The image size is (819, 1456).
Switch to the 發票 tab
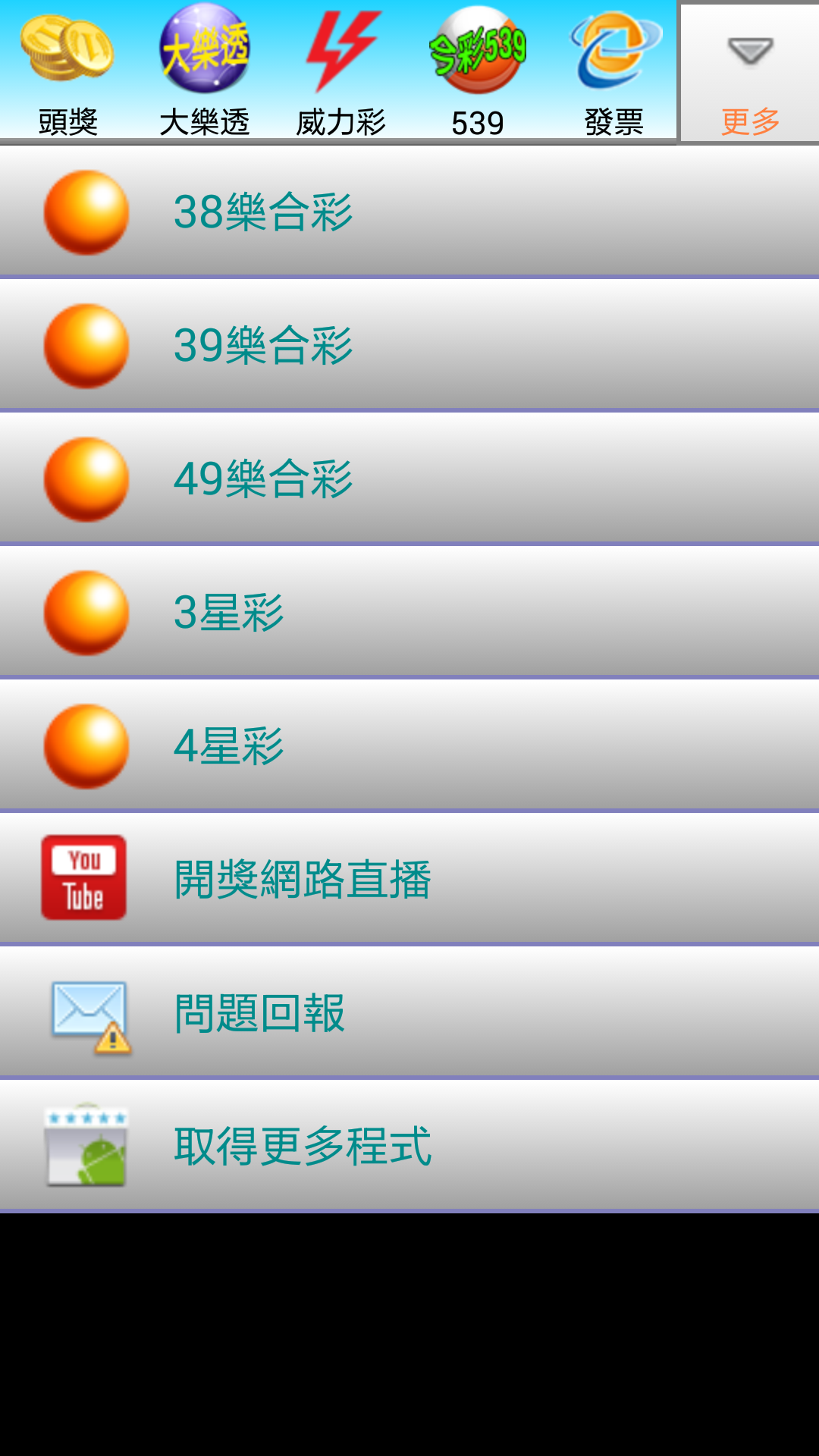pos(614,72)
